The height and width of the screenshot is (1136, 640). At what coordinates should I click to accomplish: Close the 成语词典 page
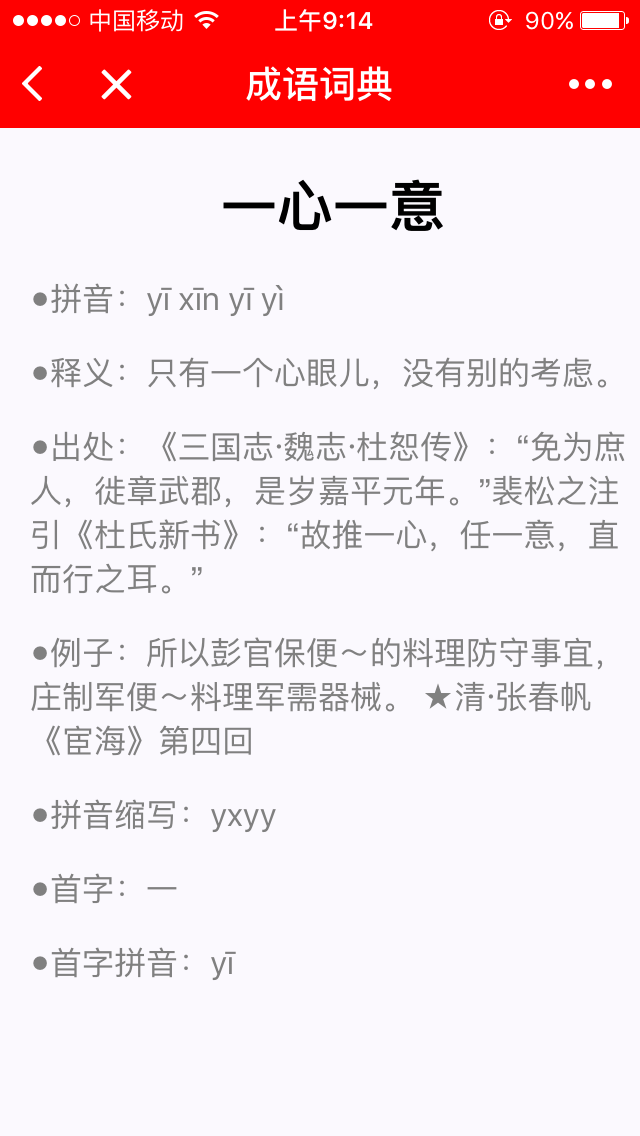coord(116,85)
